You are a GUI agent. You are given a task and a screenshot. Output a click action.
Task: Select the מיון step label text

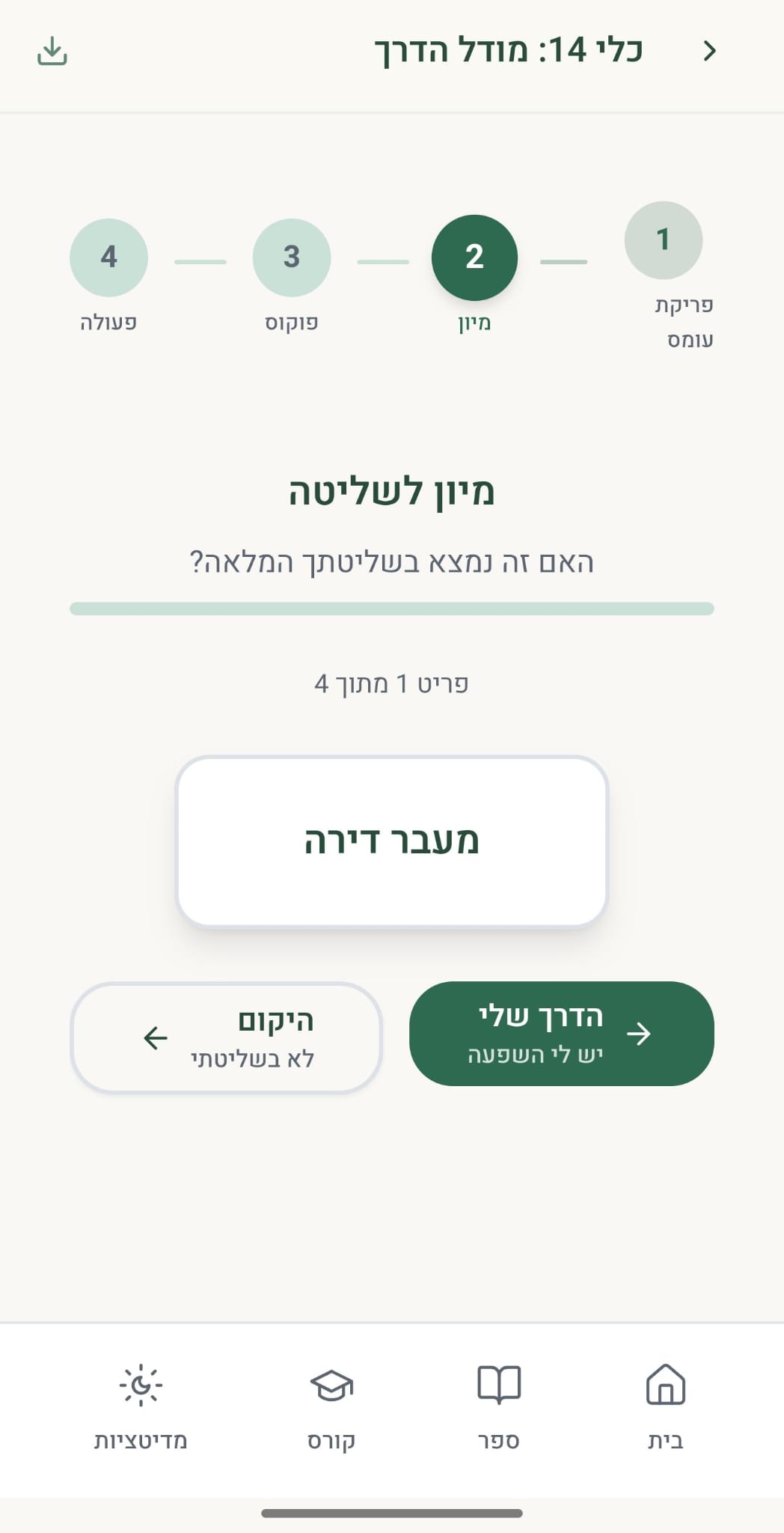coord(474,323)
